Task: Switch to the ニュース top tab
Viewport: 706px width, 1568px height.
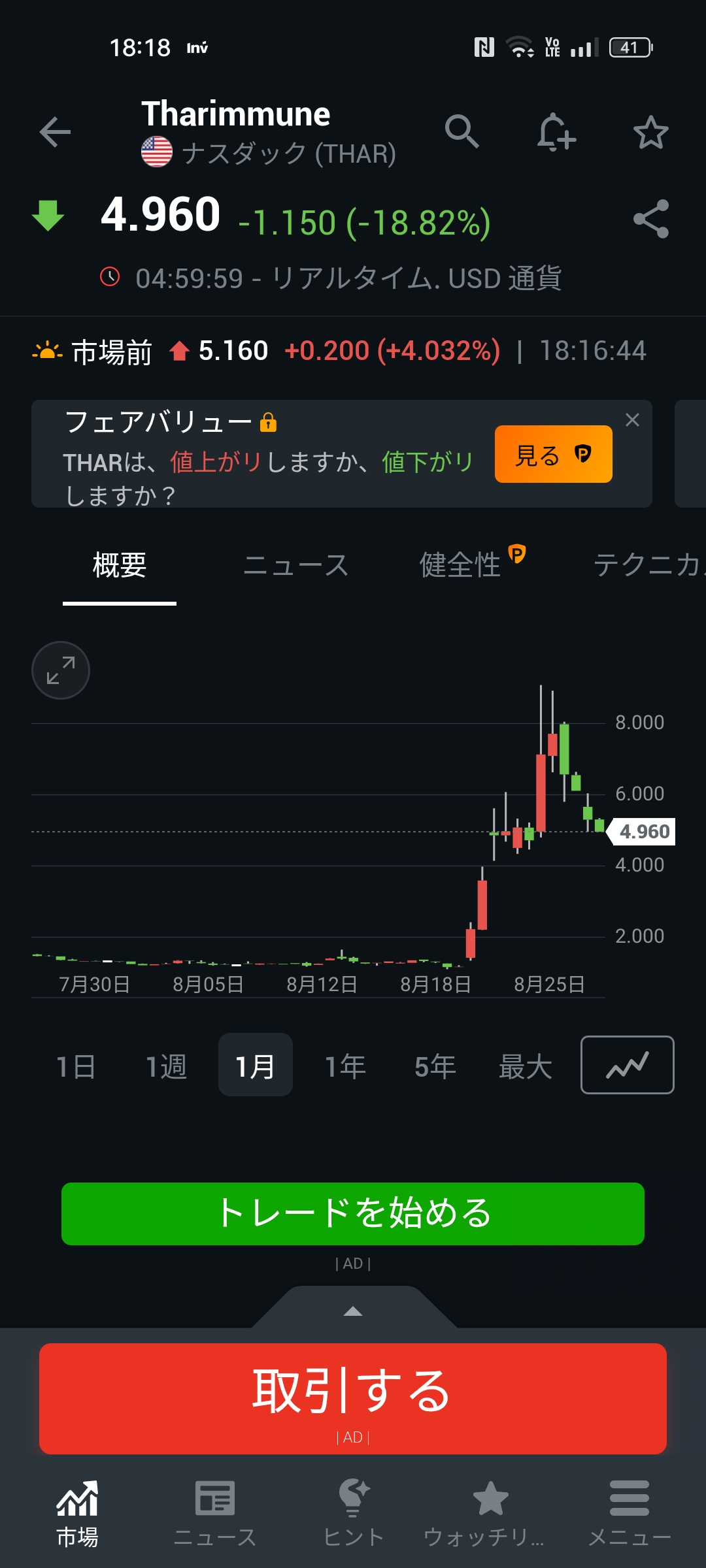Action: pos(296,565)
